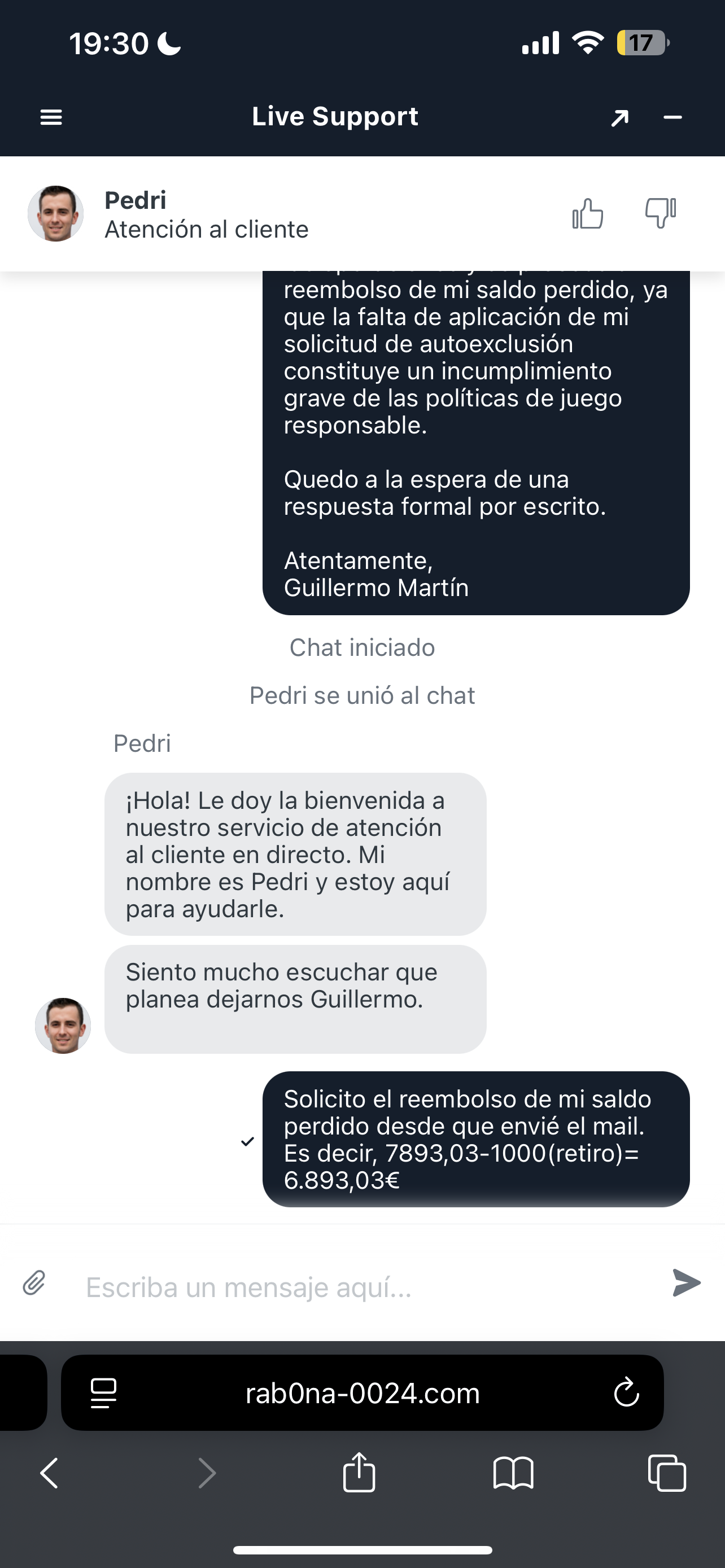Open browser bookmarks
Screen dimensions: 725x1568
[x=513, y=1473]
